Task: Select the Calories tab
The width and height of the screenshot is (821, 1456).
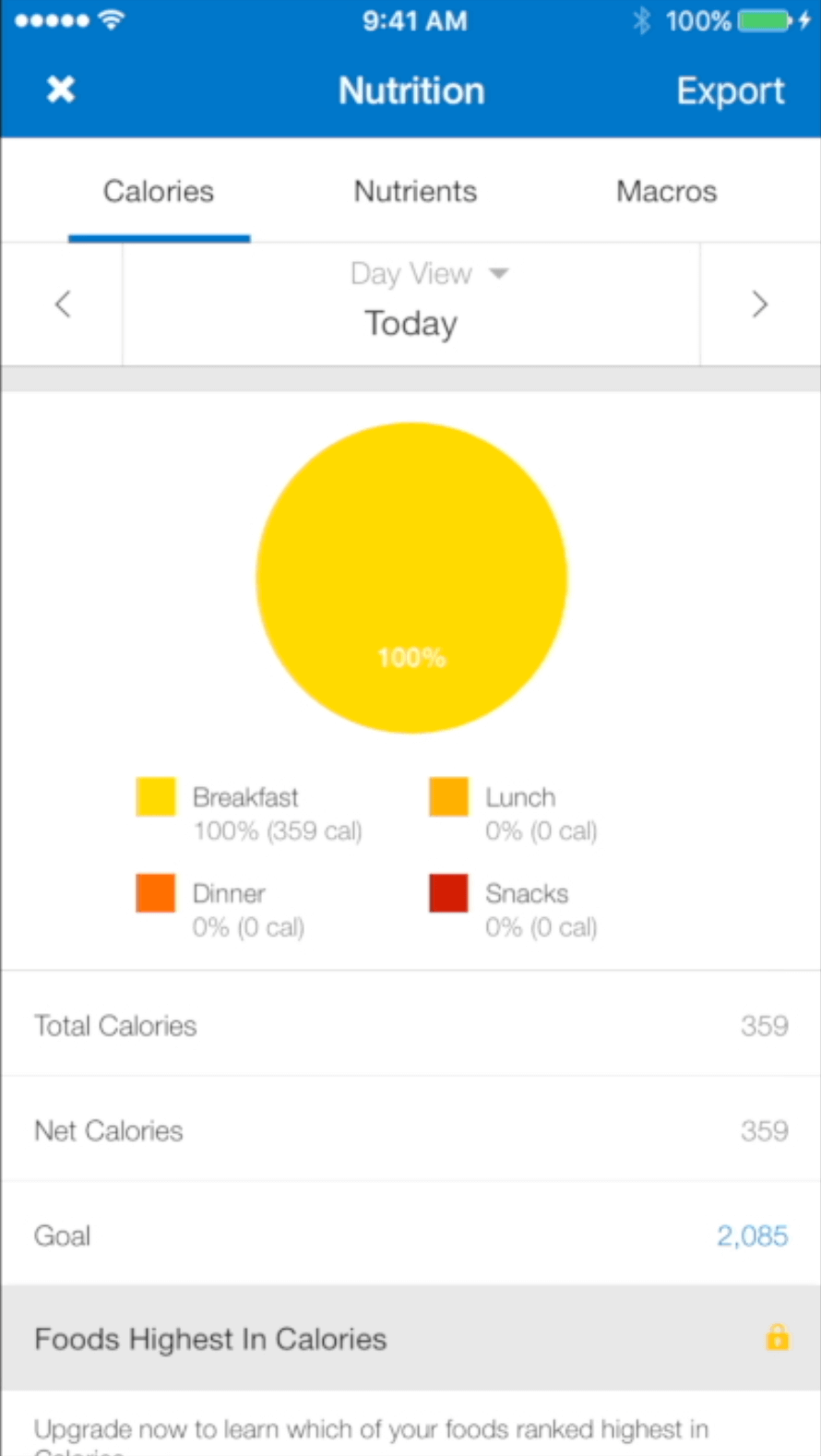Action: [x=159, y=192]
